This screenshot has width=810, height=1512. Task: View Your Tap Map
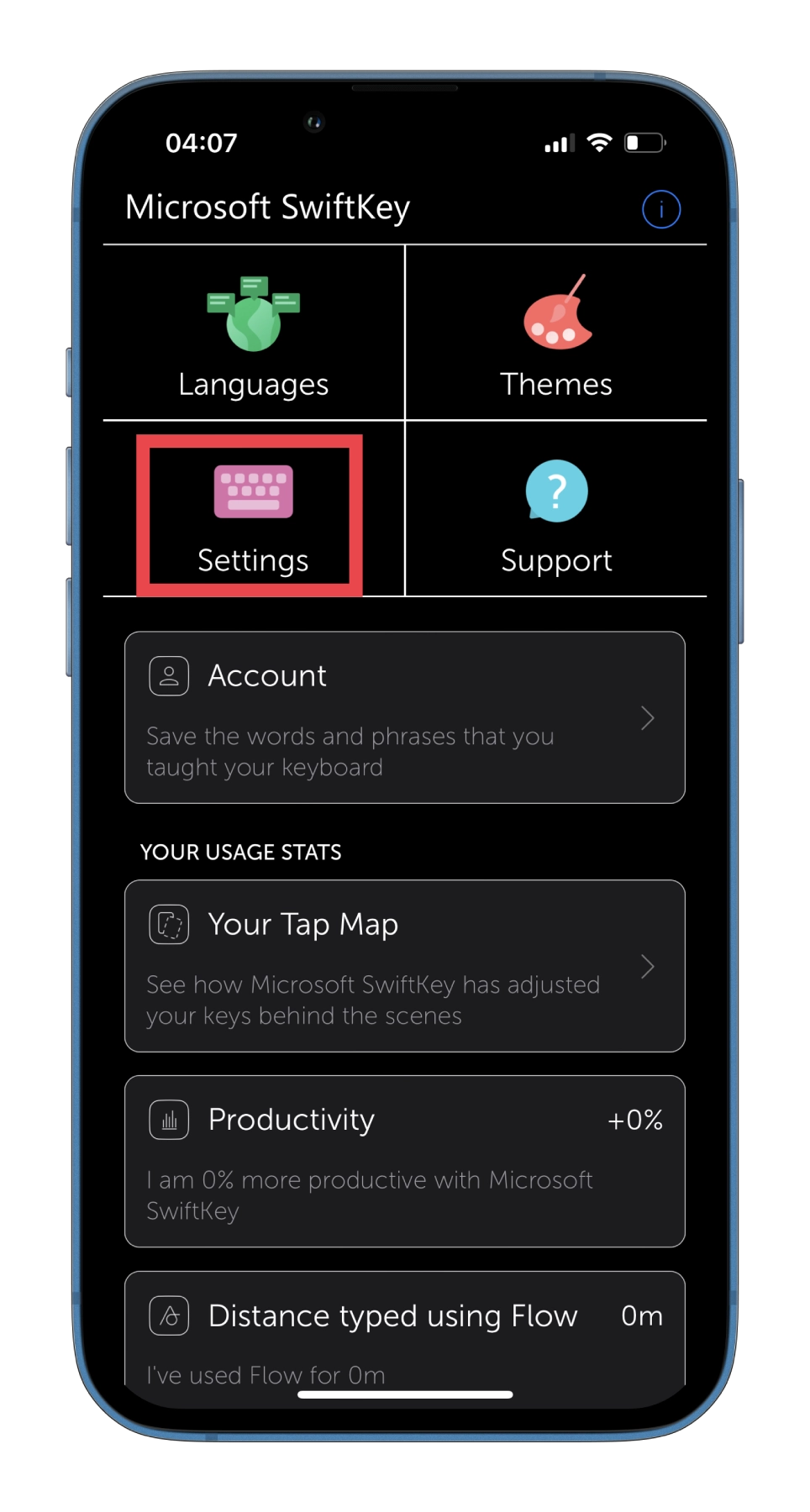(x=405, y=966)
